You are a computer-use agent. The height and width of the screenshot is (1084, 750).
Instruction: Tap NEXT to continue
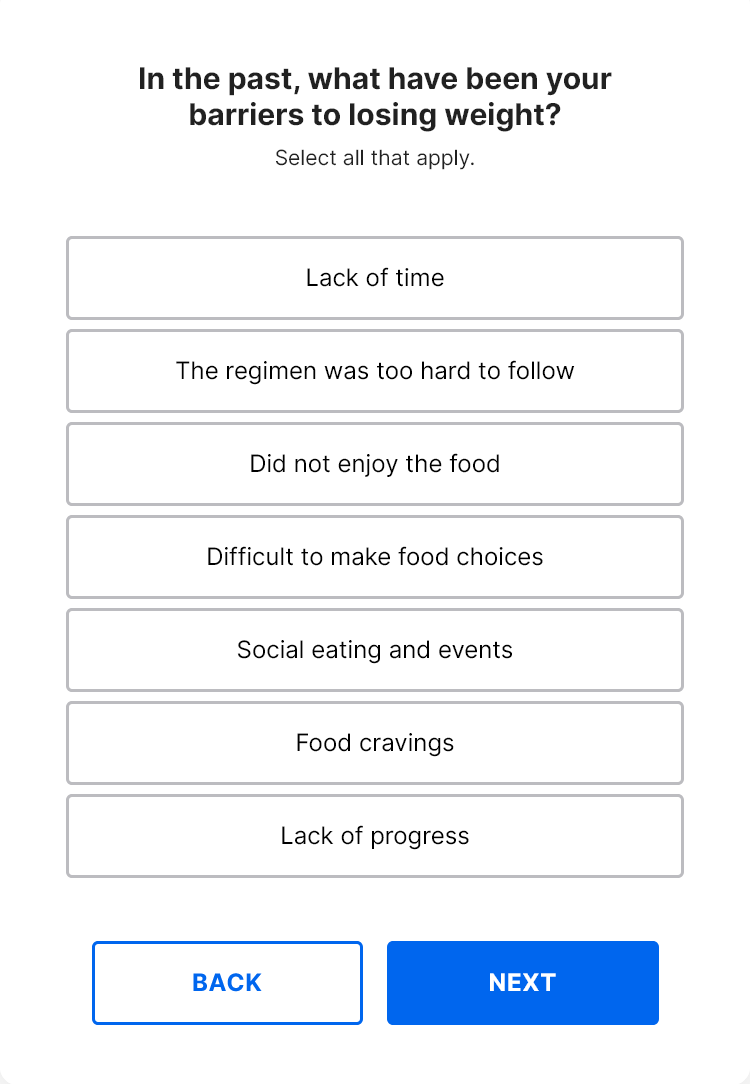point(522,982)
